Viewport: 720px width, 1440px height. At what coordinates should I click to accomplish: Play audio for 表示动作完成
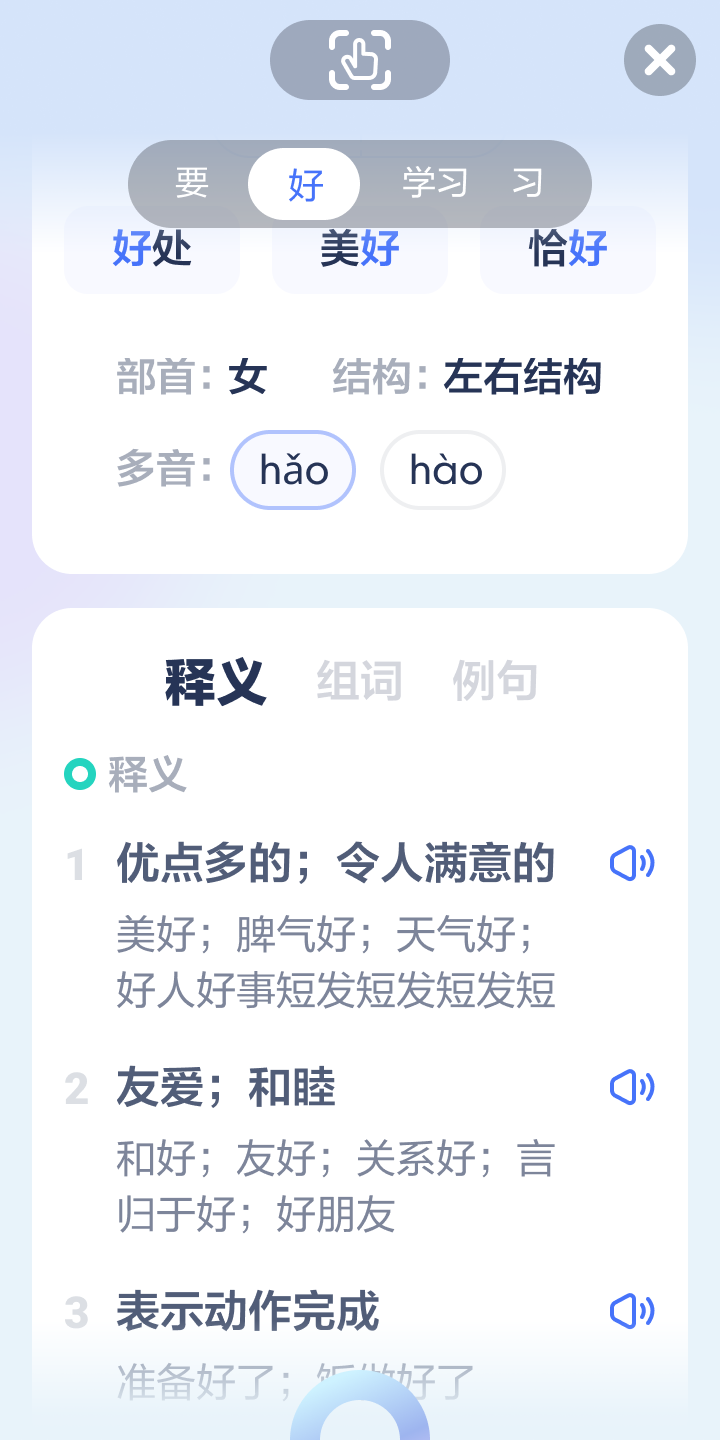[632, 1311]
